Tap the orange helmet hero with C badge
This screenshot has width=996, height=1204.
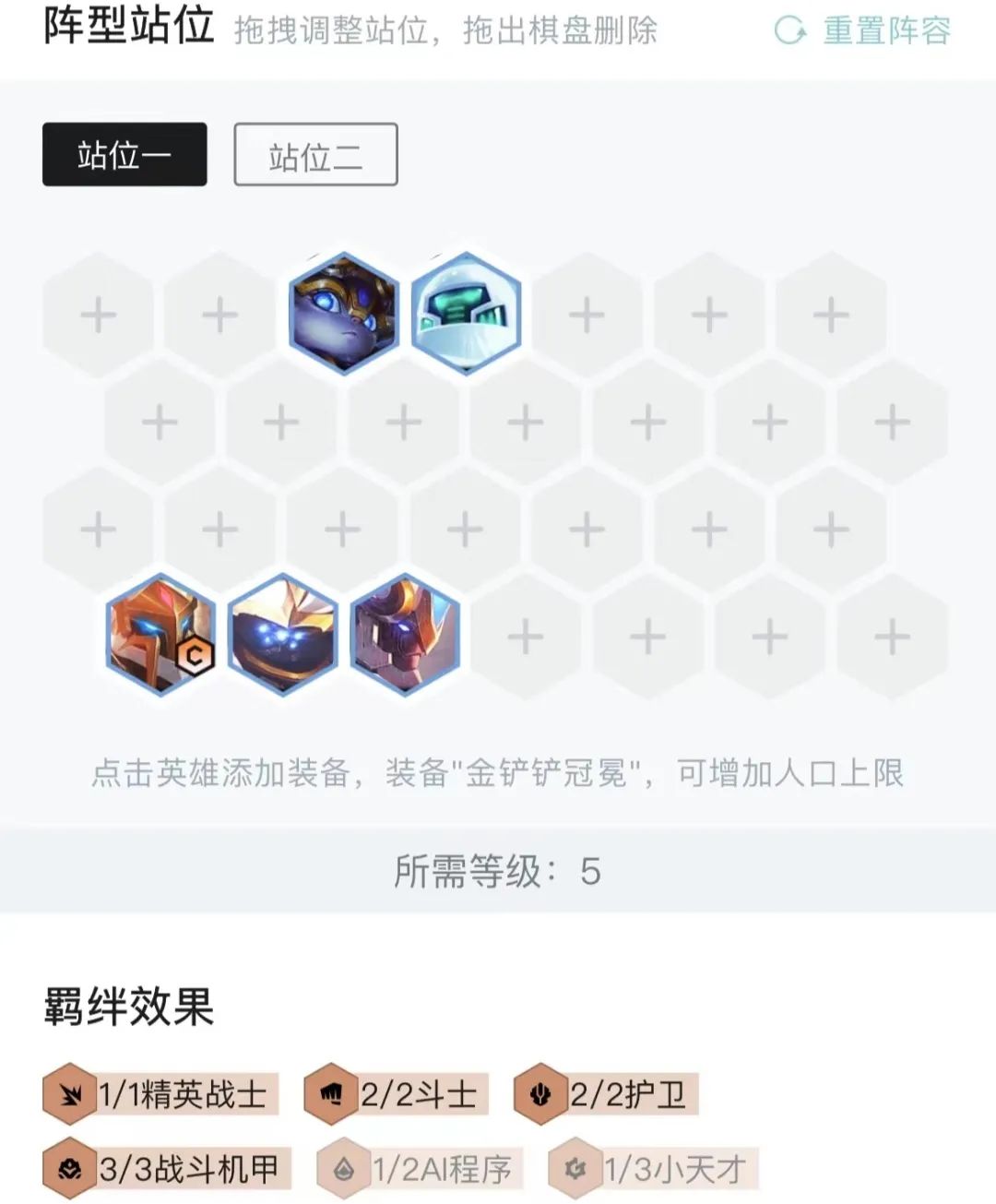(x=160, y=635)
